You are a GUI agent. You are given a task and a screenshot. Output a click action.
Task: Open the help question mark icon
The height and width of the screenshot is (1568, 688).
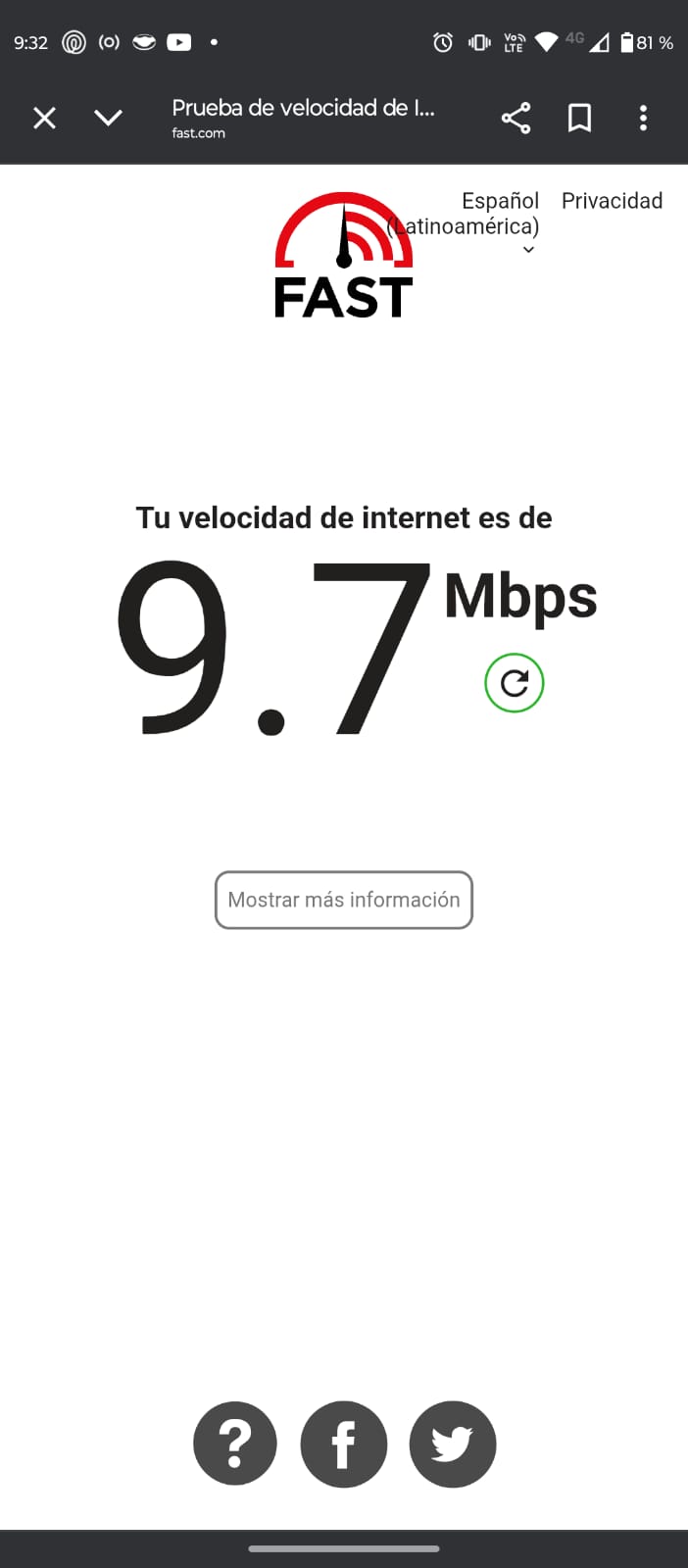235,1445
